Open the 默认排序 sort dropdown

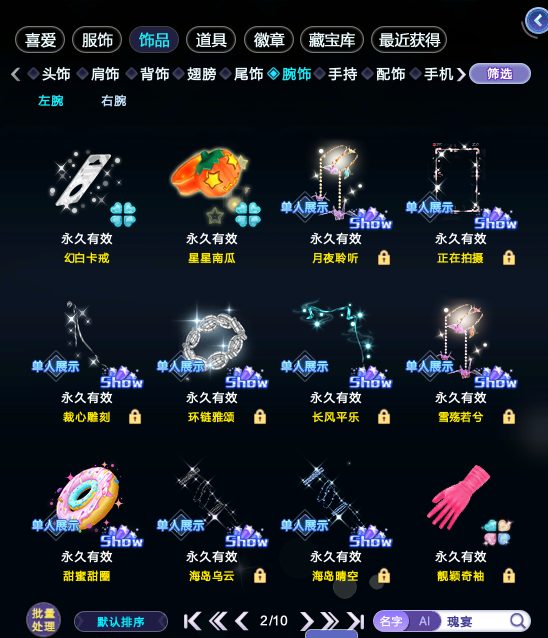point(121,622)
